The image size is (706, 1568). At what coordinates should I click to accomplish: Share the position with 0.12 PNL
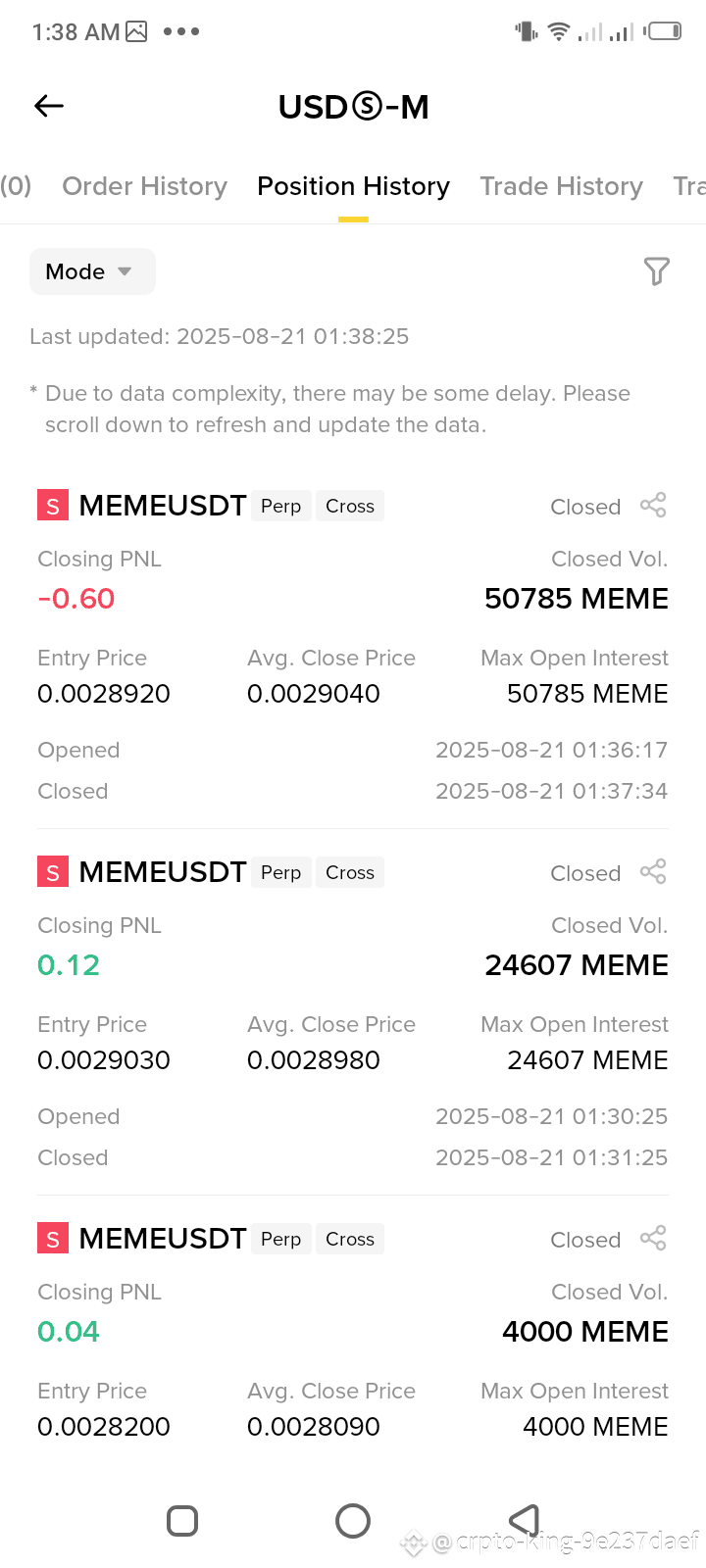tap(653, 871)
